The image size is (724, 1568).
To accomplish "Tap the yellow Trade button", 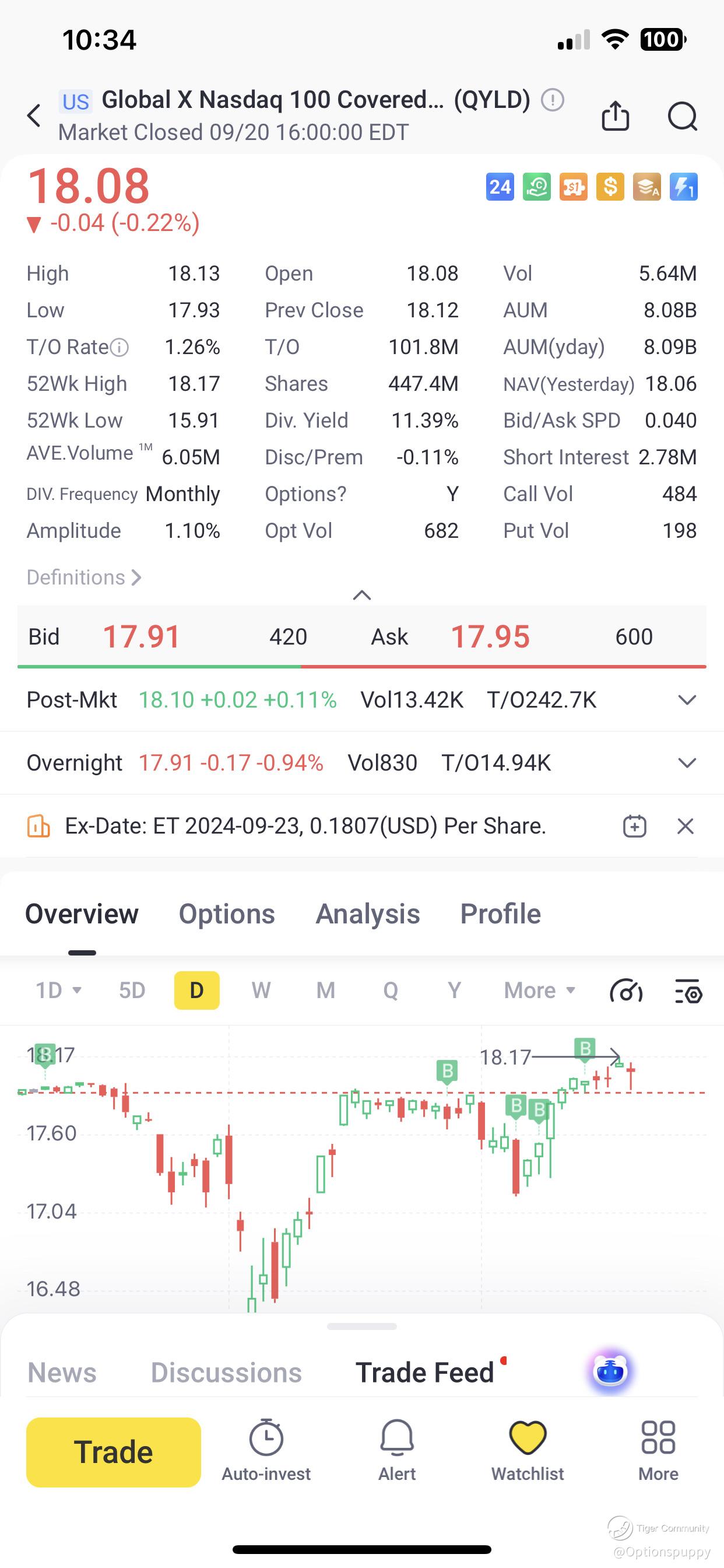I will [x=113, y=1452].
